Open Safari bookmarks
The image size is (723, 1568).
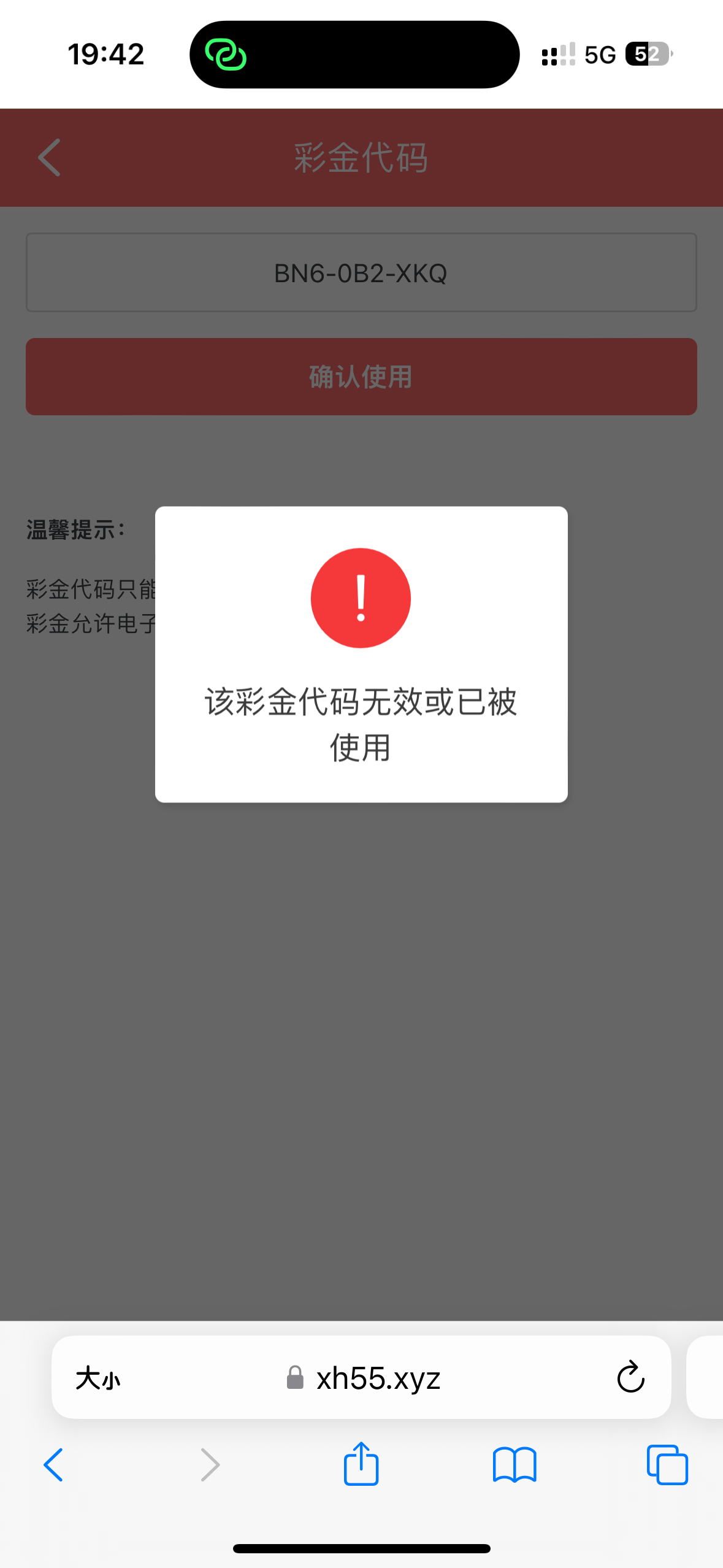coord(515,1465)
